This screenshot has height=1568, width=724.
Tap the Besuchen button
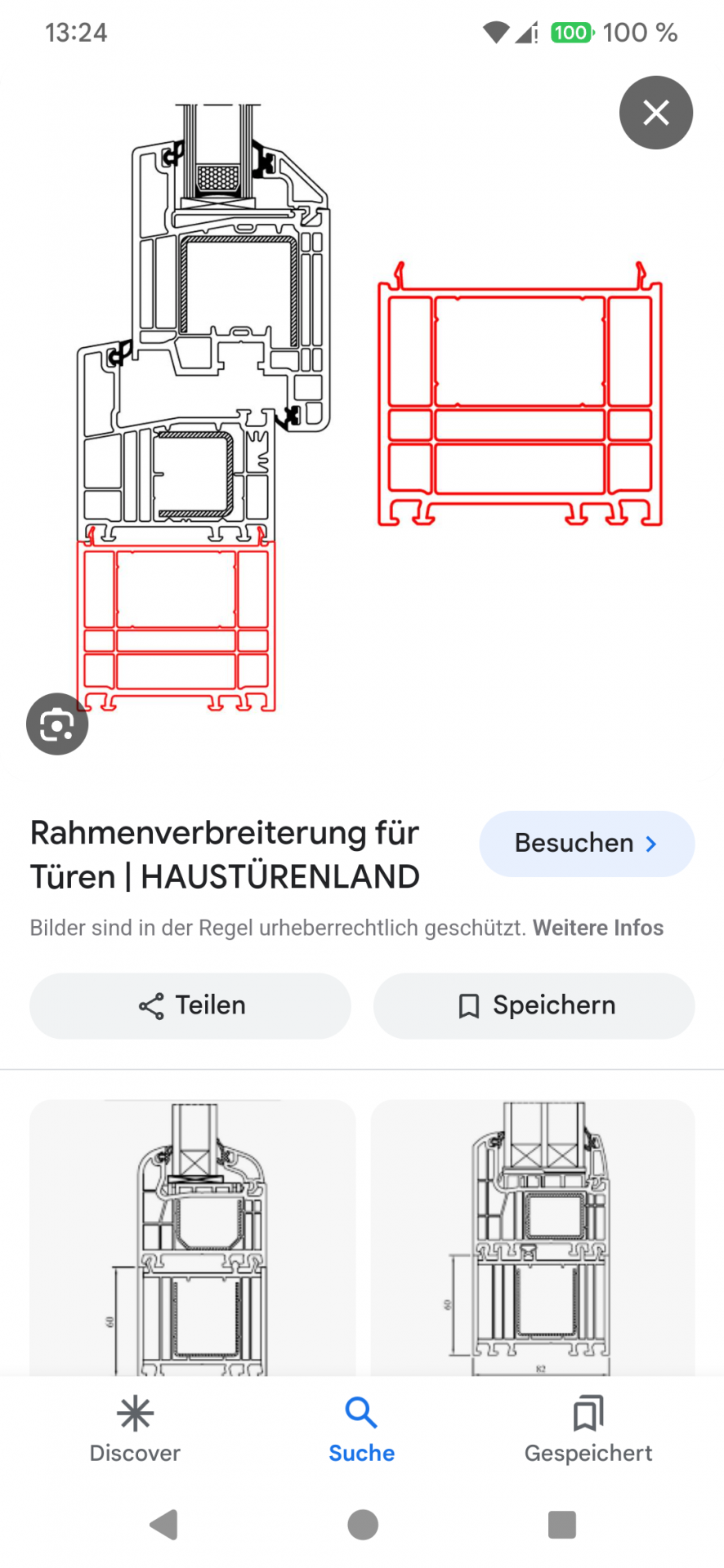click(586, 844)
